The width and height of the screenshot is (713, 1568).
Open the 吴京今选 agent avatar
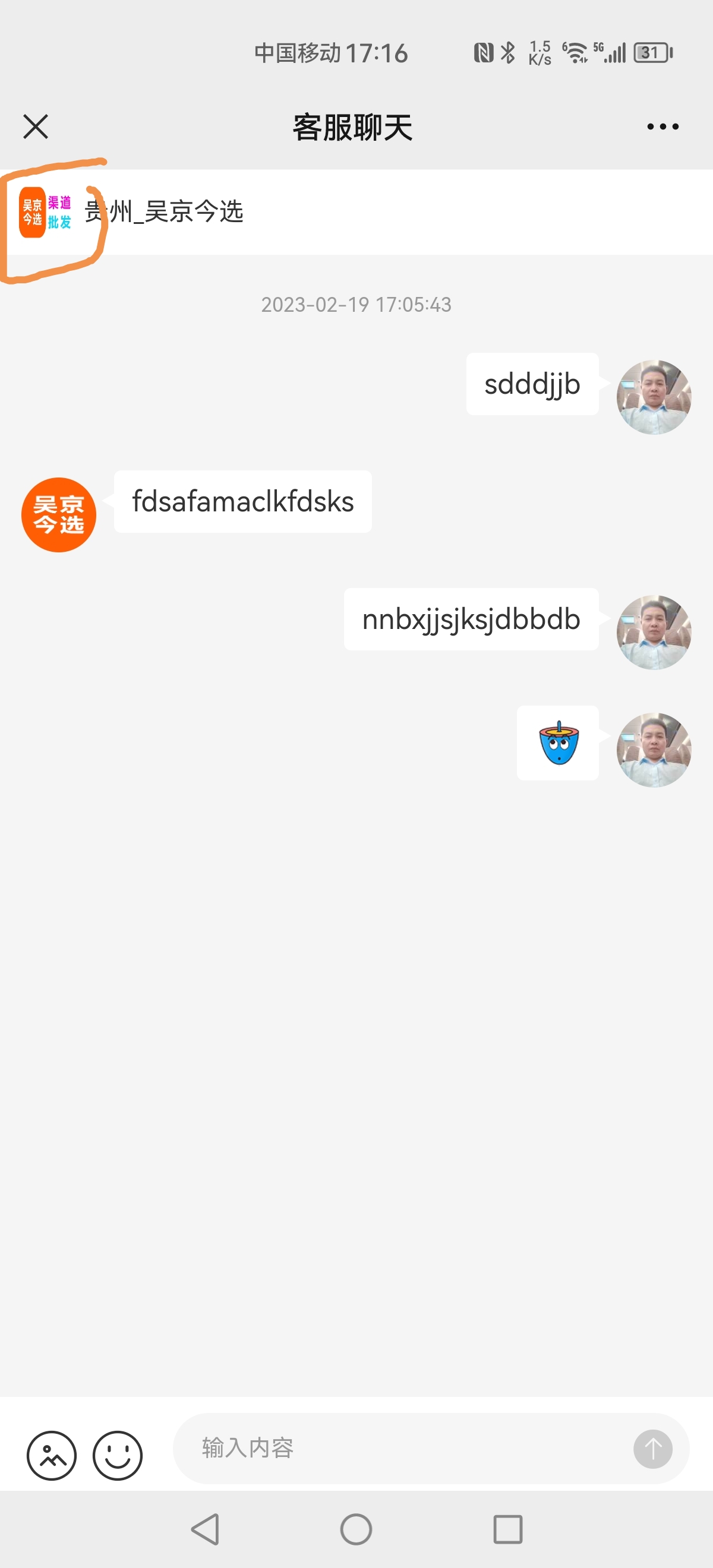click(x=59, y=515)
